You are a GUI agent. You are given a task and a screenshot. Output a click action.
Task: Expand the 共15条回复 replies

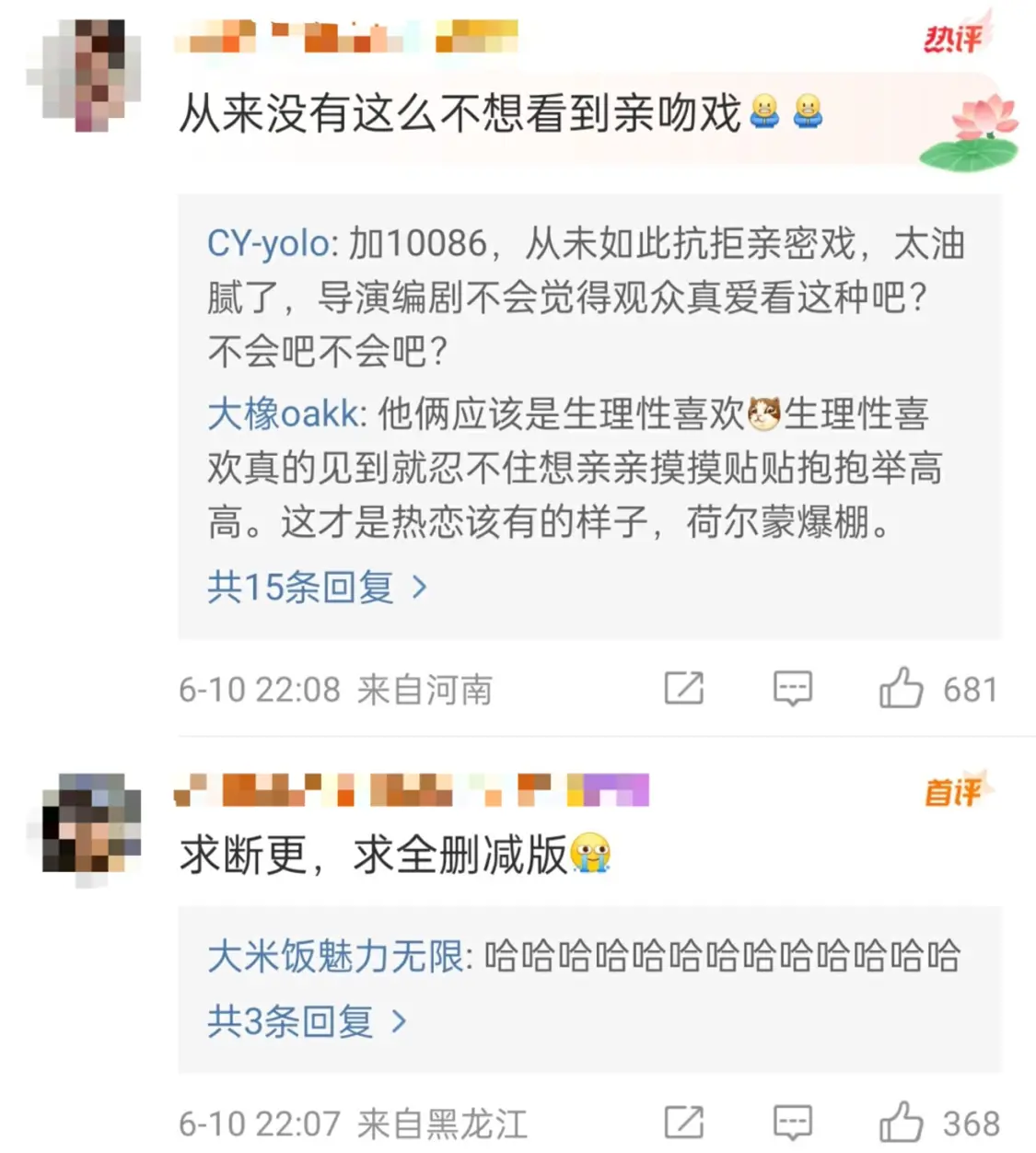tap(316, 587)
